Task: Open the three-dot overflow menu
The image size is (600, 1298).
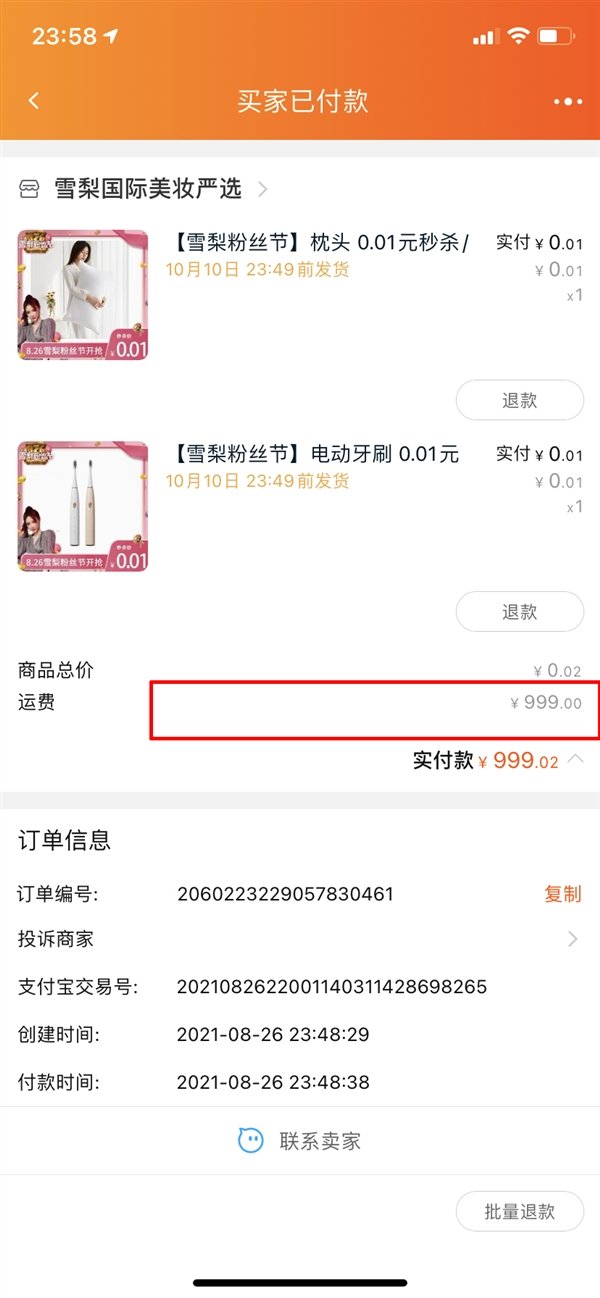Action: click(566, 101)
